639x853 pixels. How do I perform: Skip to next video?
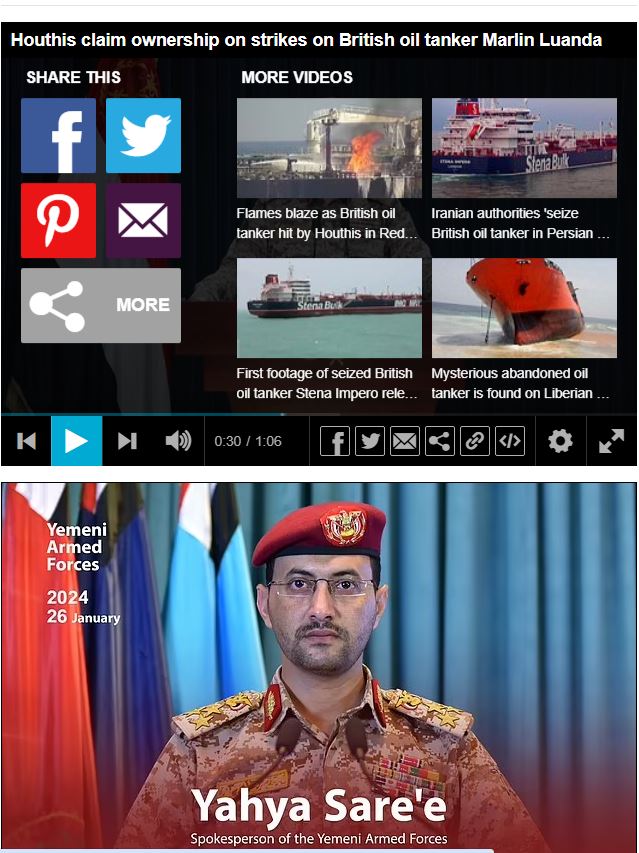[x=127, y=441]
